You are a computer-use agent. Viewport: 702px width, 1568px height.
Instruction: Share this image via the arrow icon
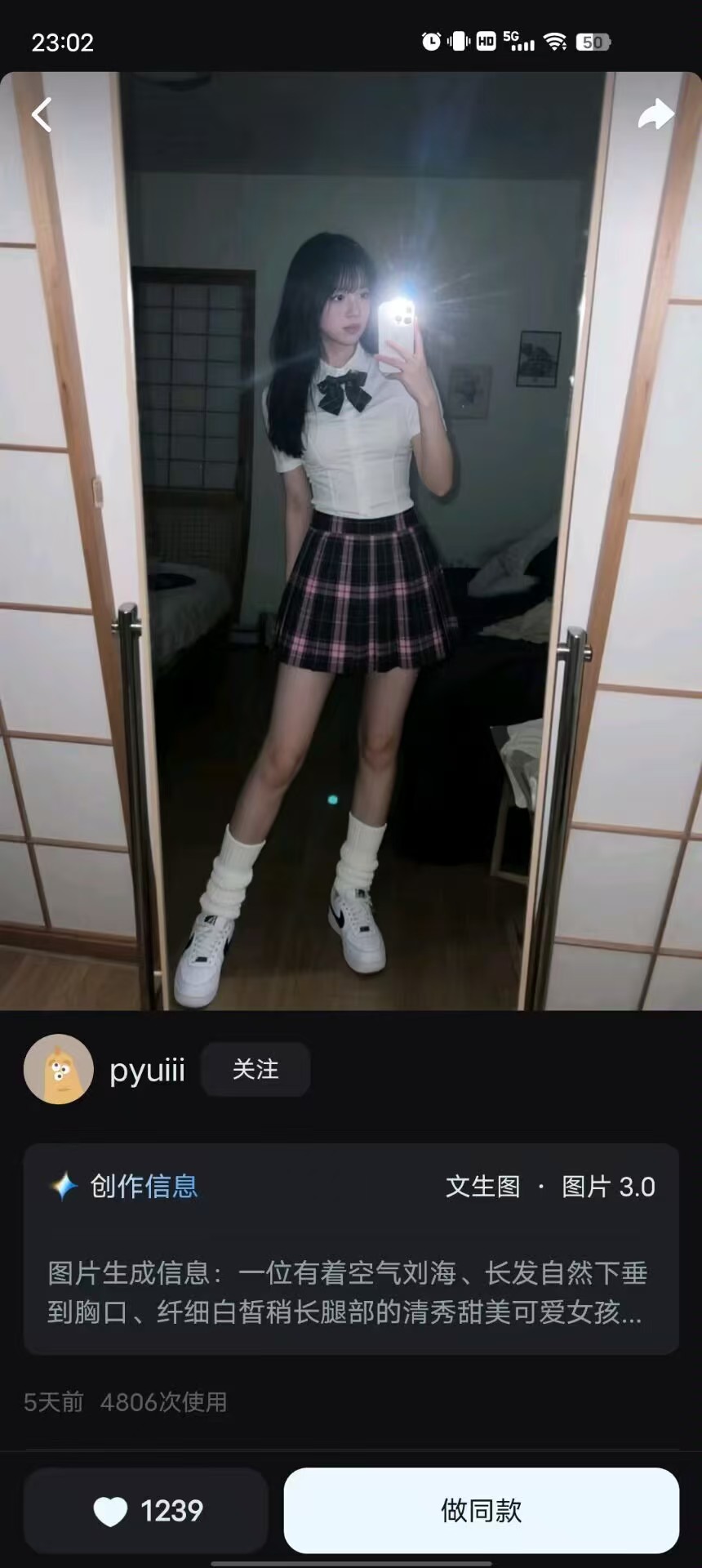tap(655, 114)
